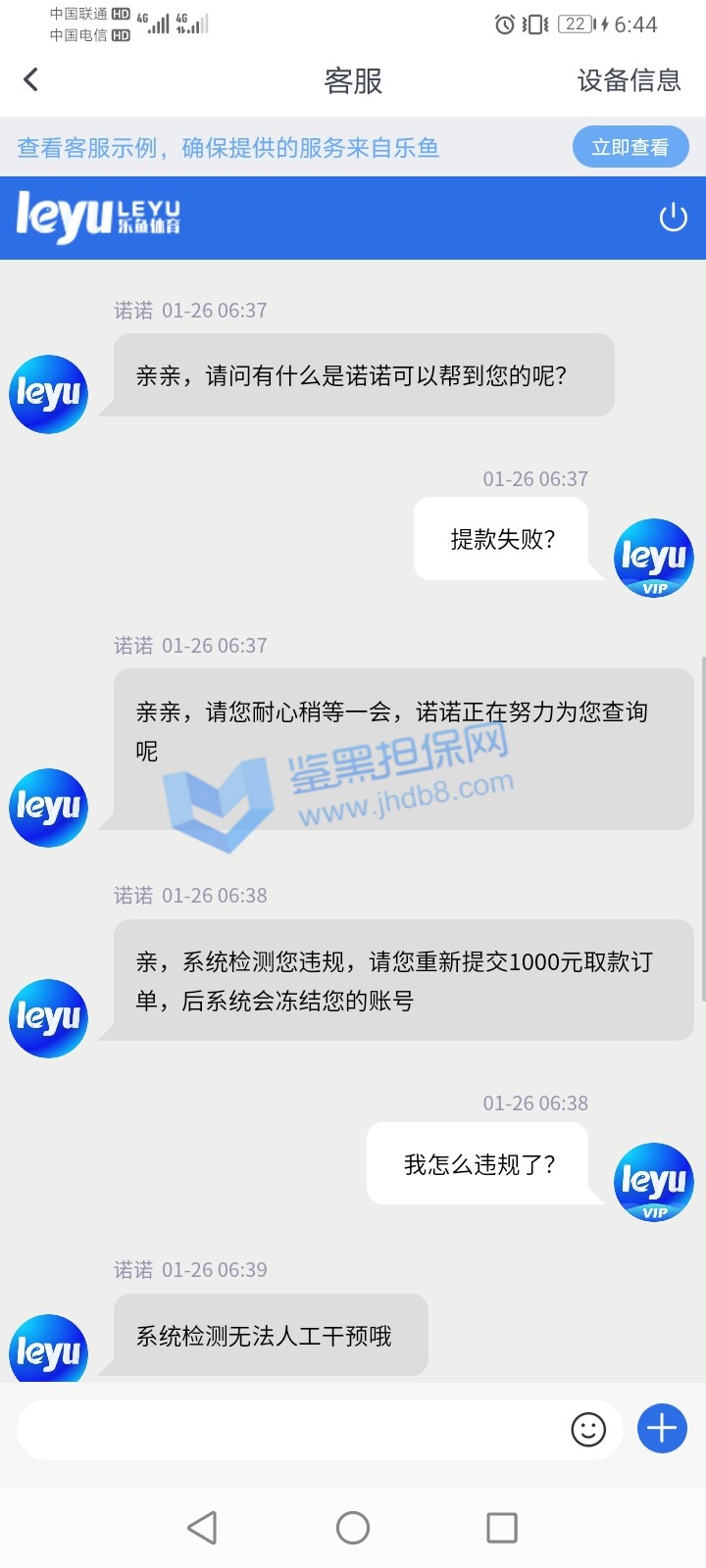Open 设备信息 device info
Viewport: 706px width, 1568px height.
629,80
